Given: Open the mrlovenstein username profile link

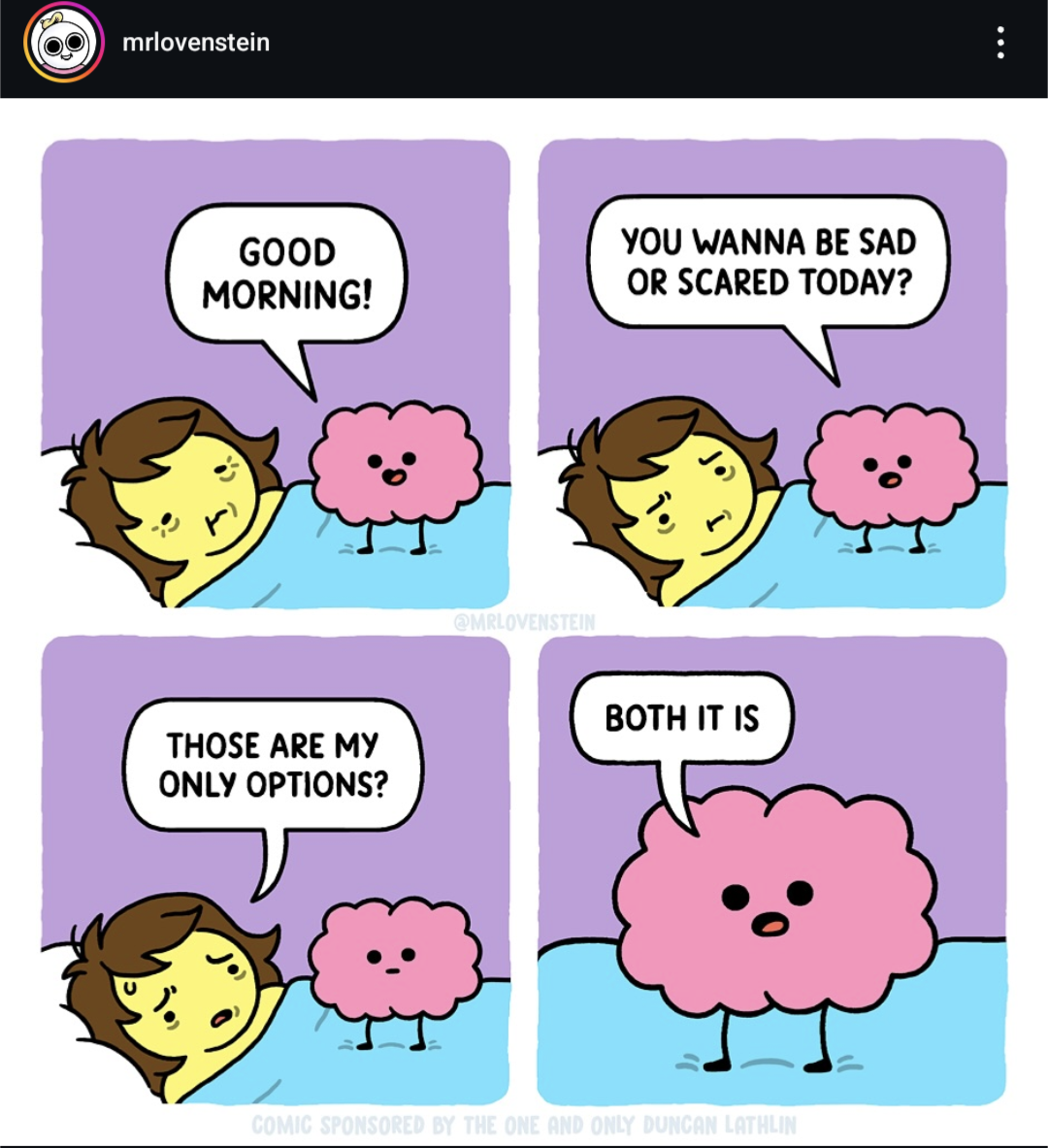Looking at the screenshot, I should [x=196, y=43].
